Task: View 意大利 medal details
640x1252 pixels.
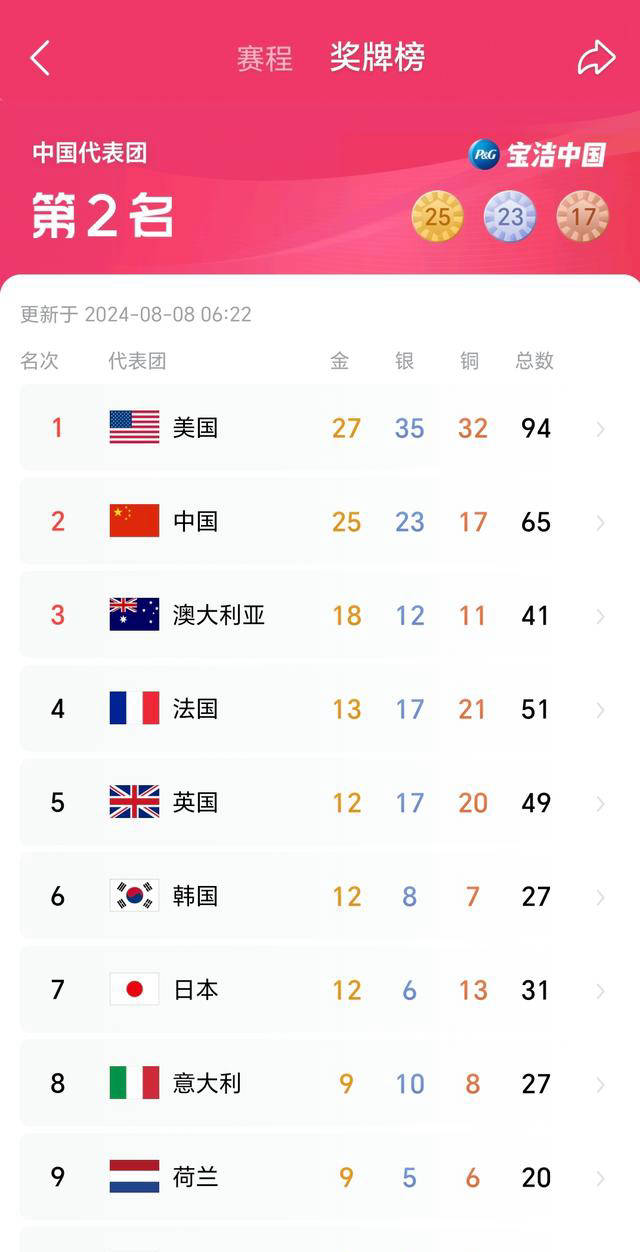Action: pyautogui.click(x=320, y=1084)
